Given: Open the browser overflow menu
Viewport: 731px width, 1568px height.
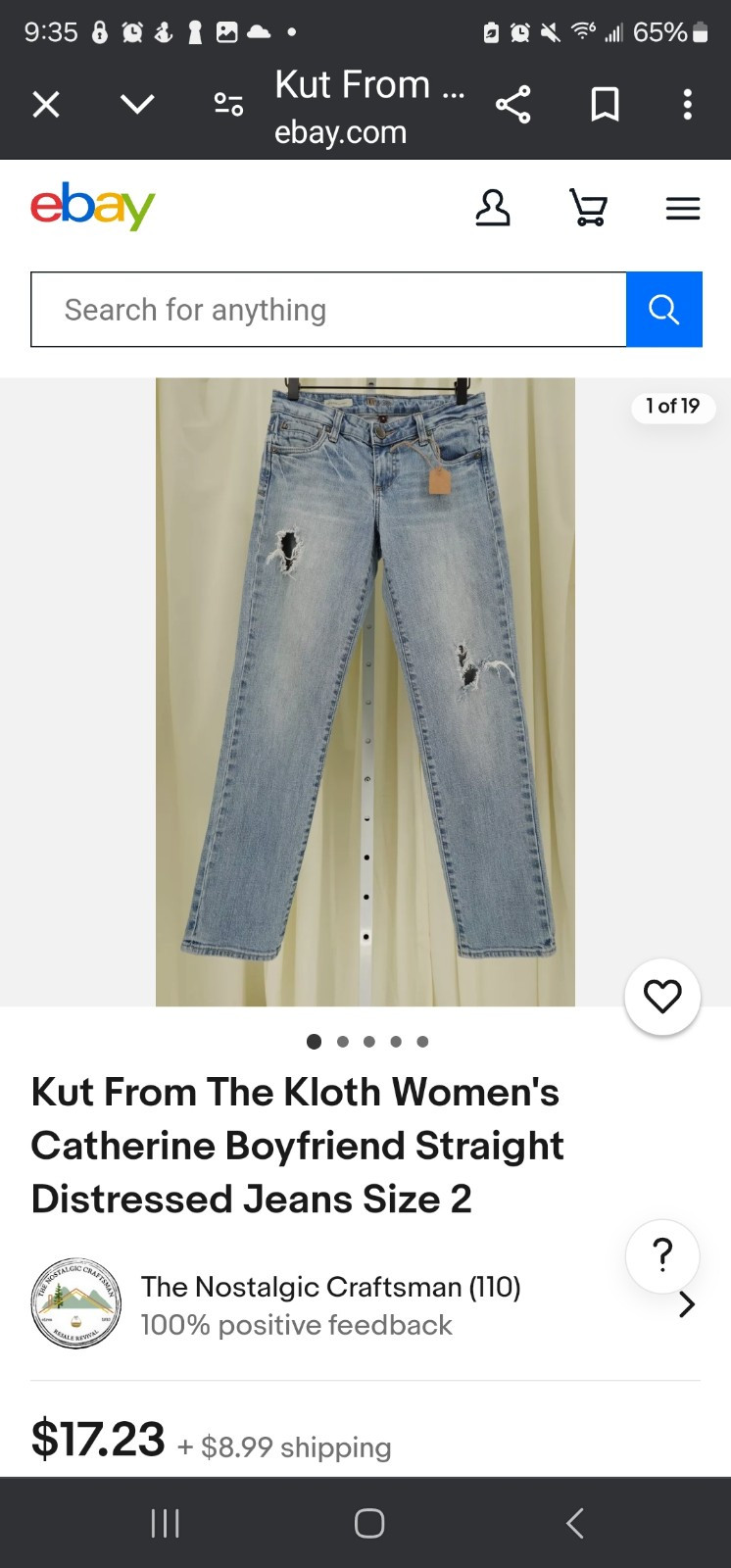Looking at the screenshot, I should 687,104.
